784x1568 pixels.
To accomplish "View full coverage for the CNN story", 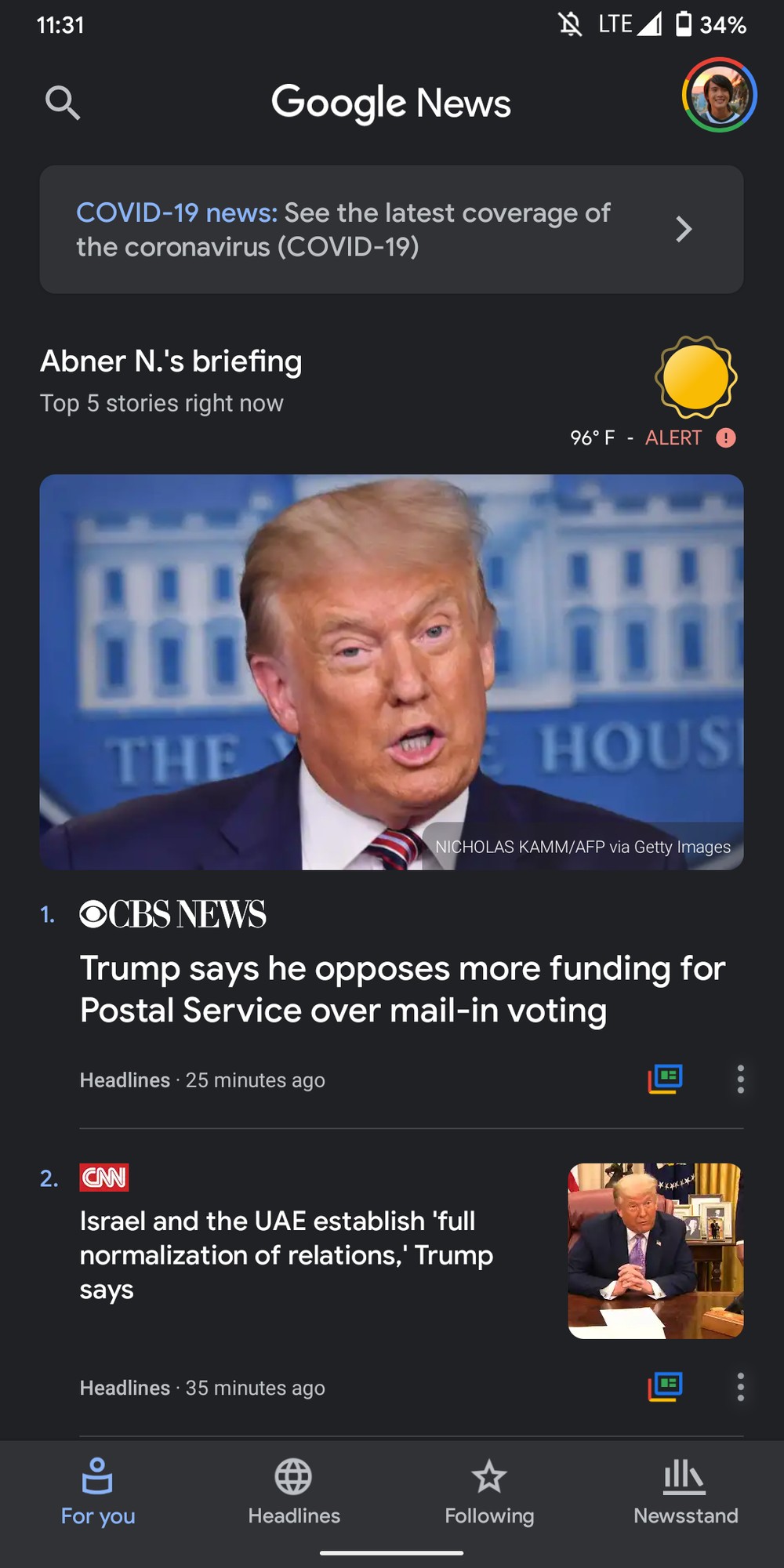I will tap(665, 1387).
